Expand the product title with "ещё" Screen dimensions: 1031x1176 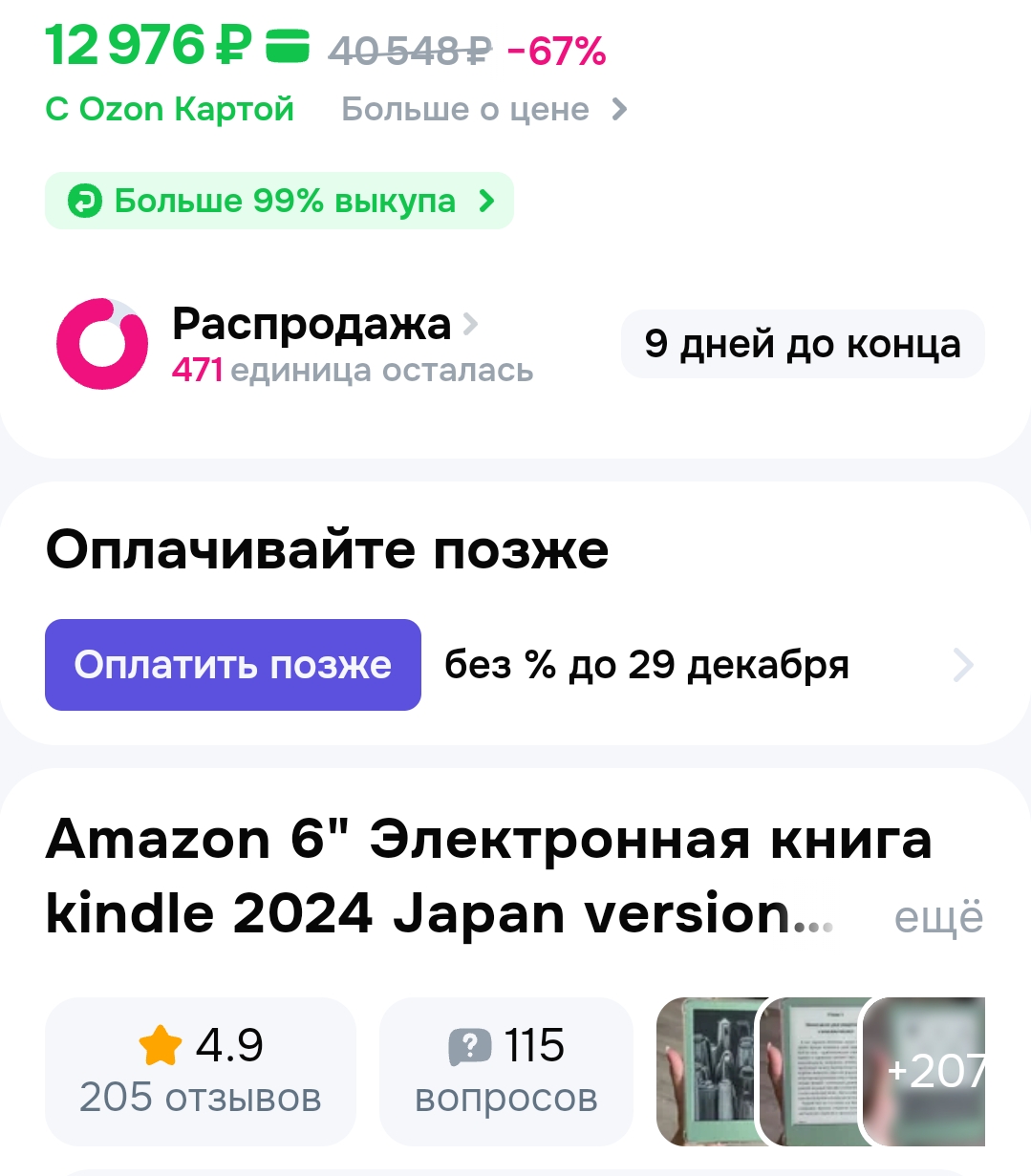point(938,916)
